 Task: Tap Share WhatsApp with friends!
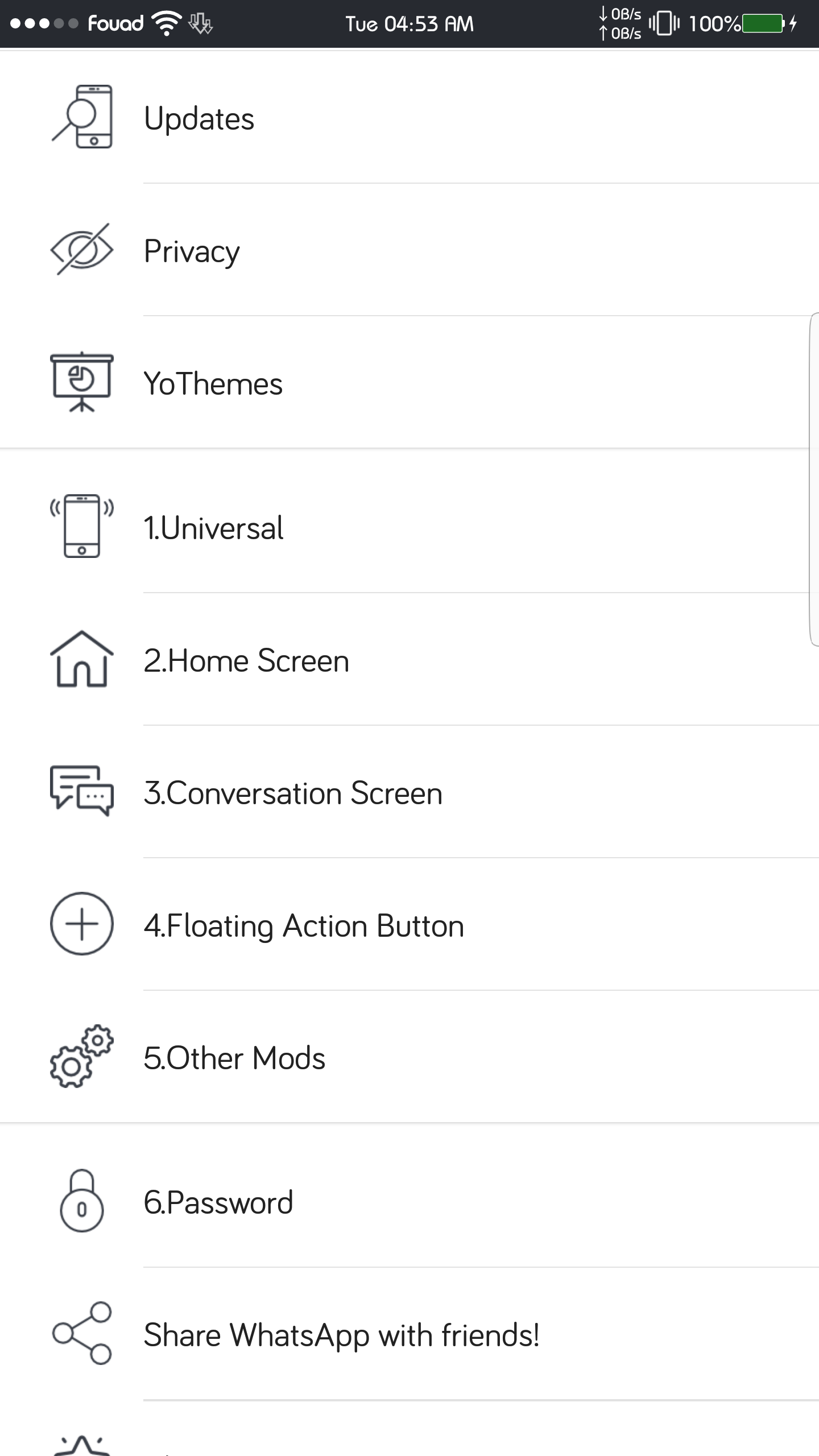(x=409, y=1334)
